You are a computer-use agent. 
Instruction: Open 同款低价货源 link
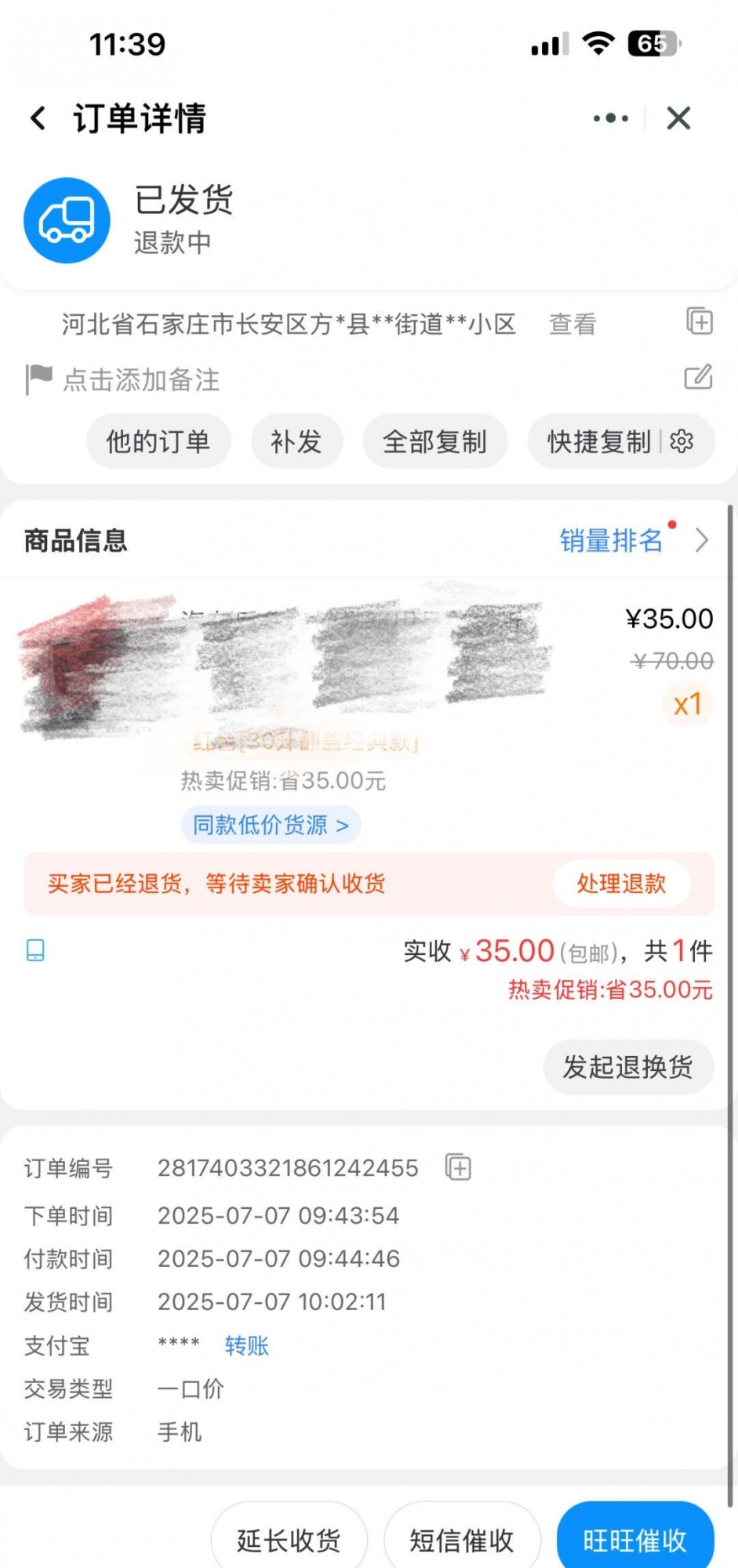[x=270, y=825]
